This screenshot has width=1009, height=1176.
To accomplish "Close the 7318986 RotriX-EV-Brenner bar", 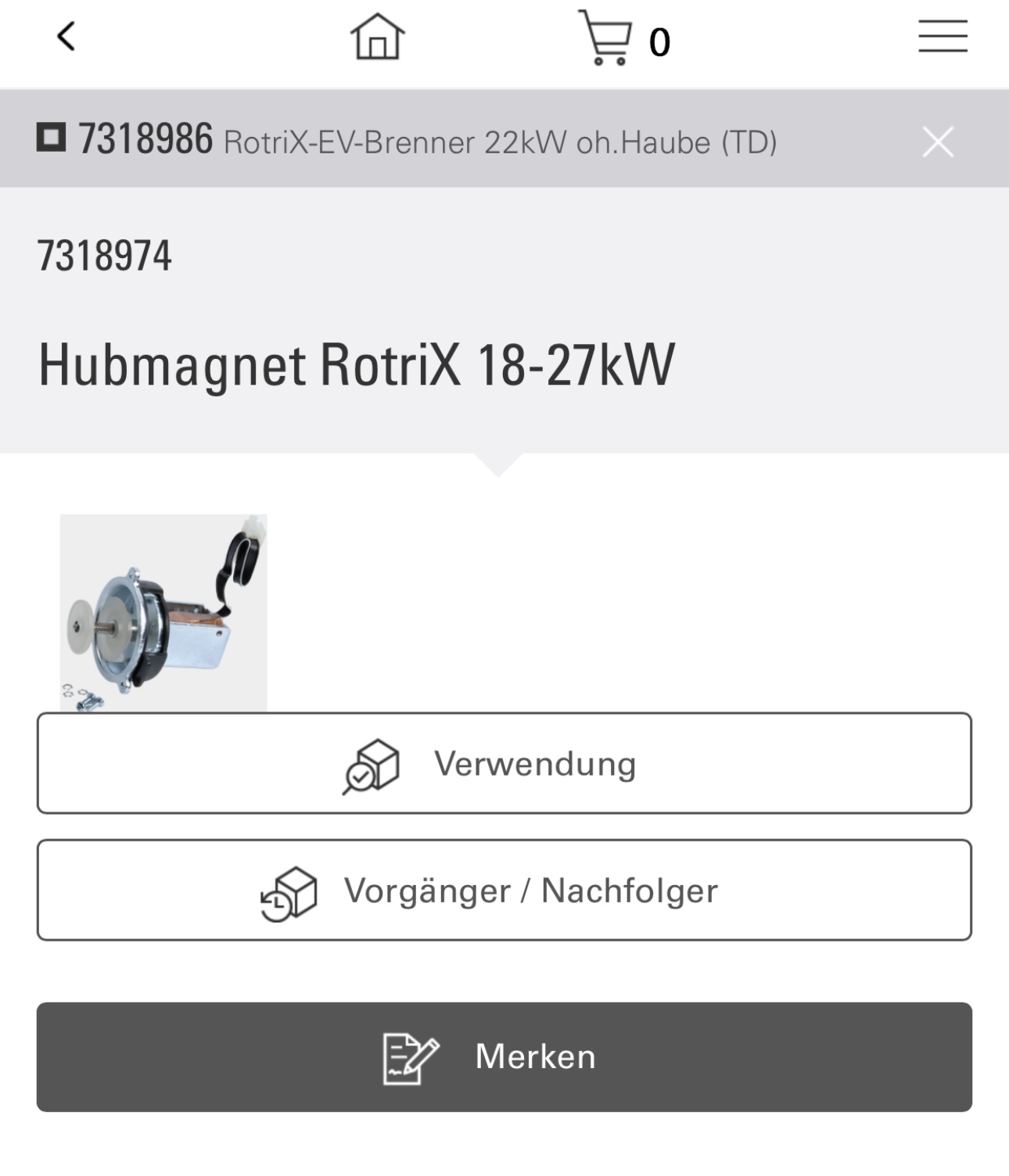I will pos(937,142).
